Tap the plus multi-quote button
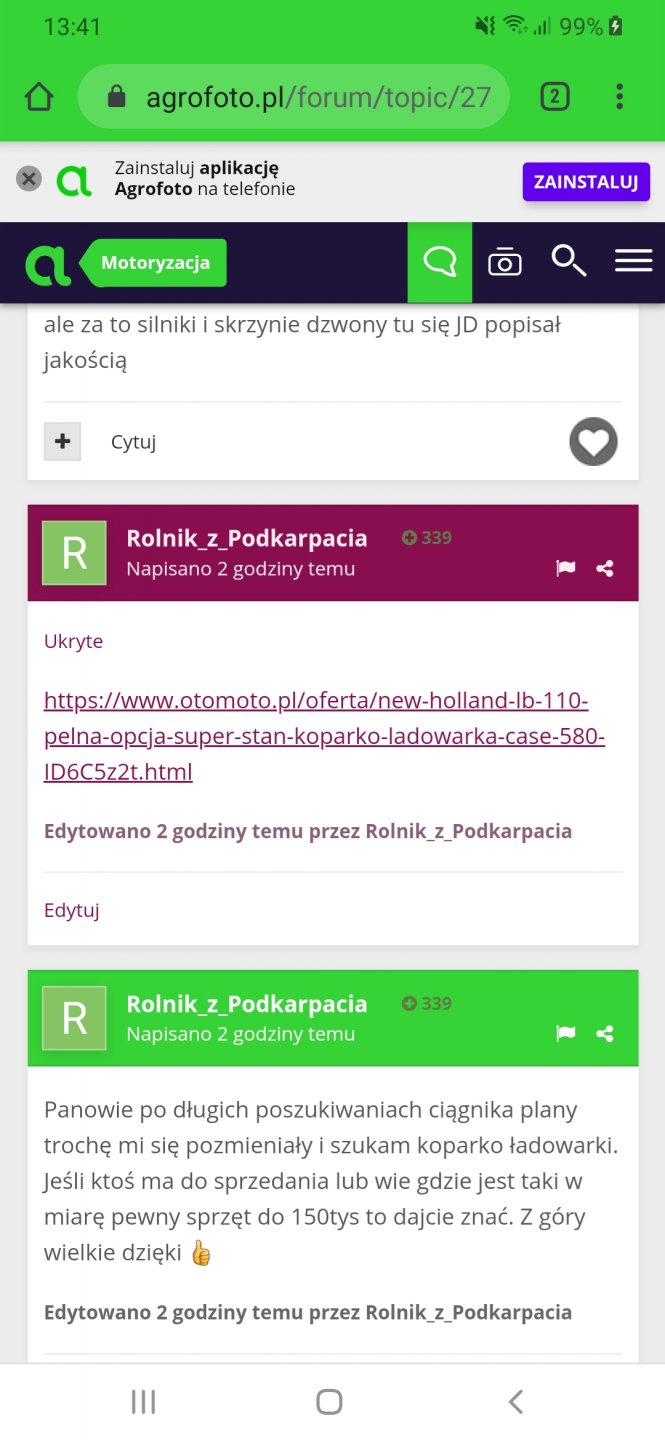Image resolution: width=665 pixels, height=1440 pixels. 62,441
